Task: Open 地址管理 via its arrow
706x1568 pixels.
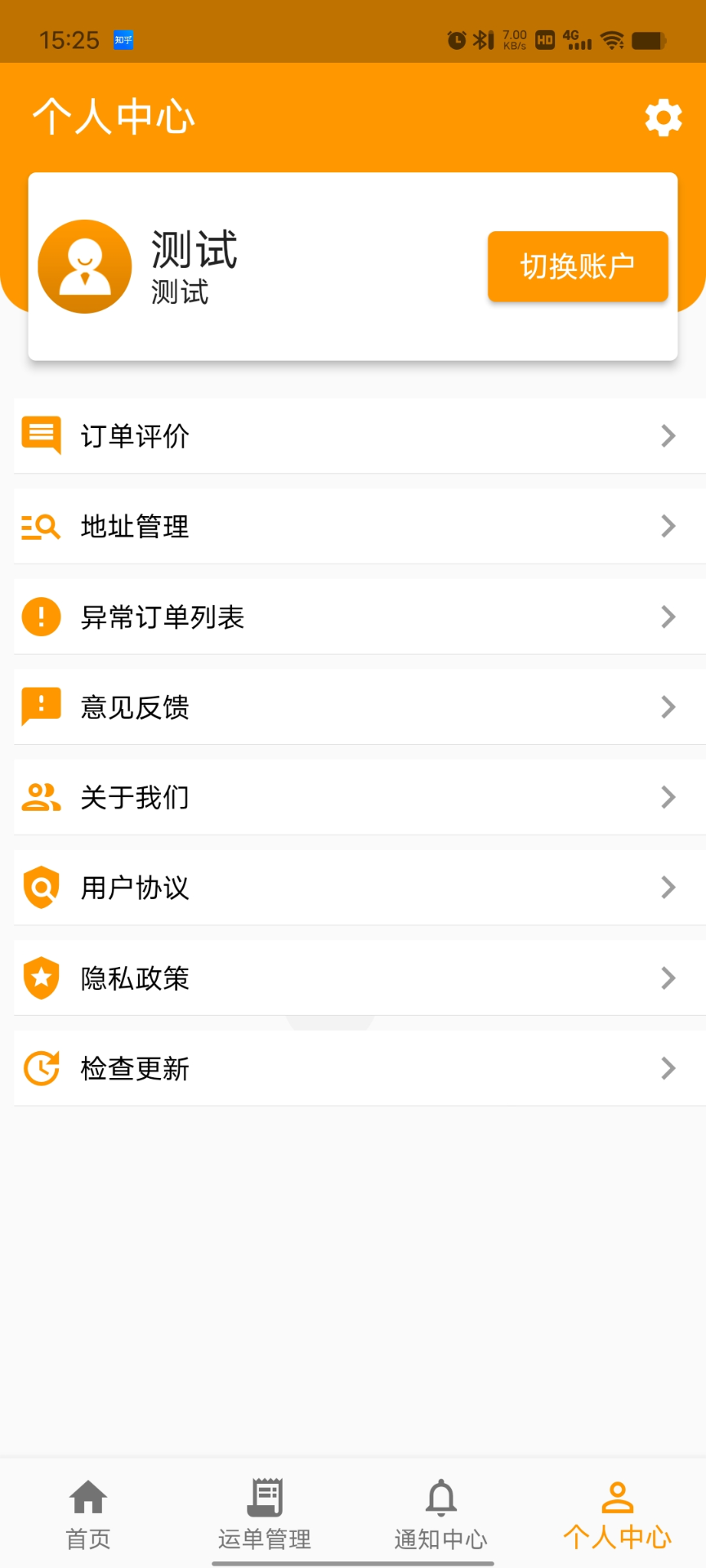Action: click(x=668, y=527)
